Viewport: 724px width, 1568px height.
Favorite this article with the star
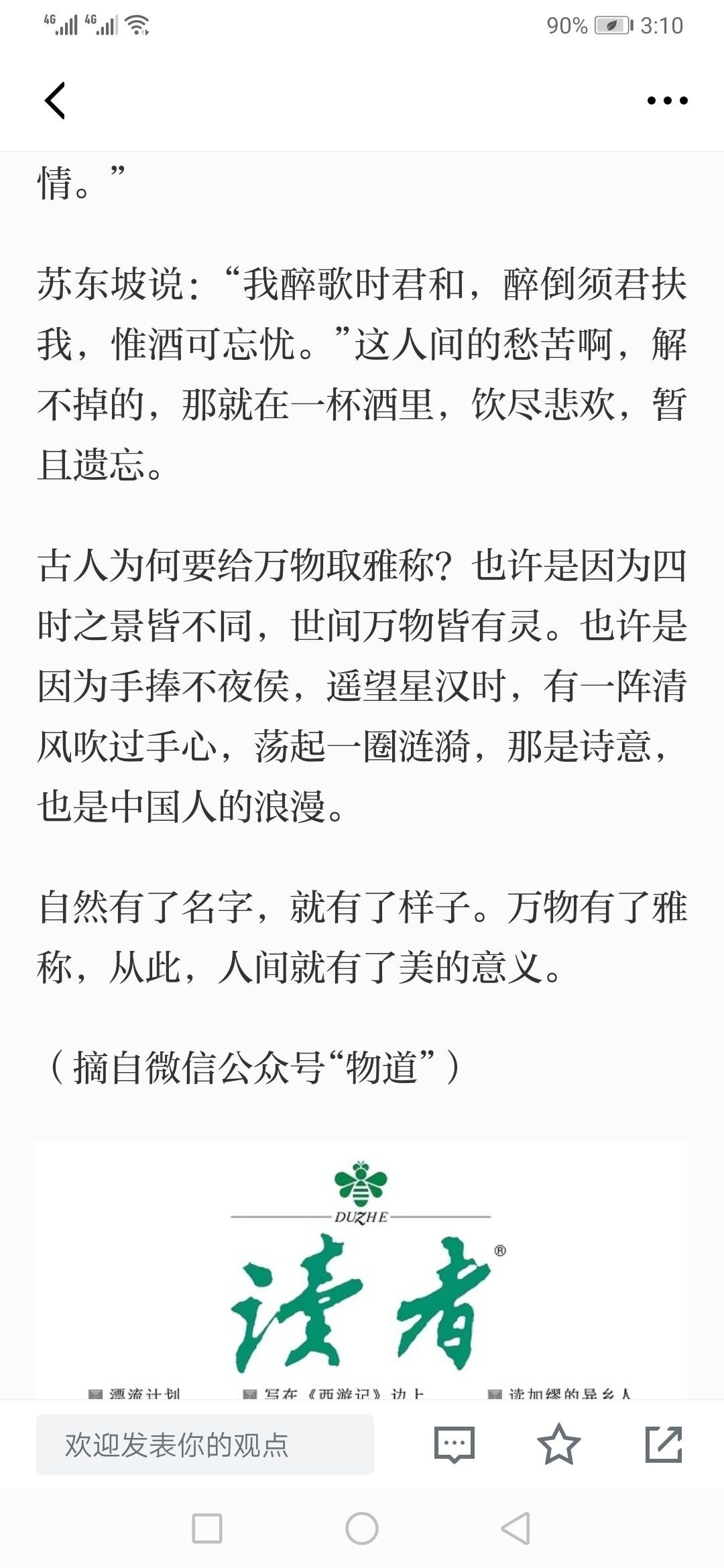pos(558,1445)
